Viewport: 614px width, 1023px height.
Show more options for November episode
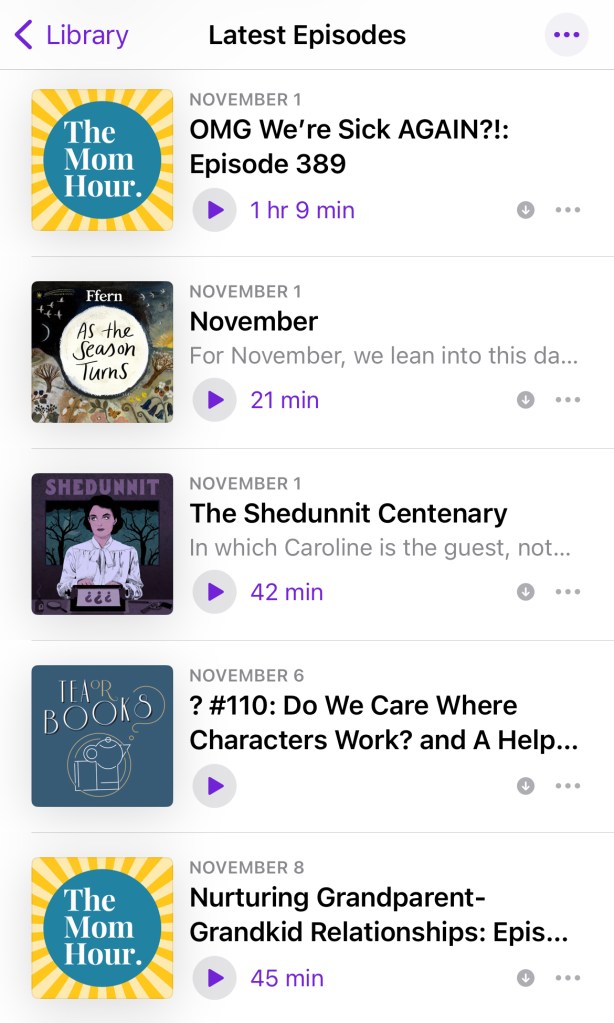click(567, 400)
